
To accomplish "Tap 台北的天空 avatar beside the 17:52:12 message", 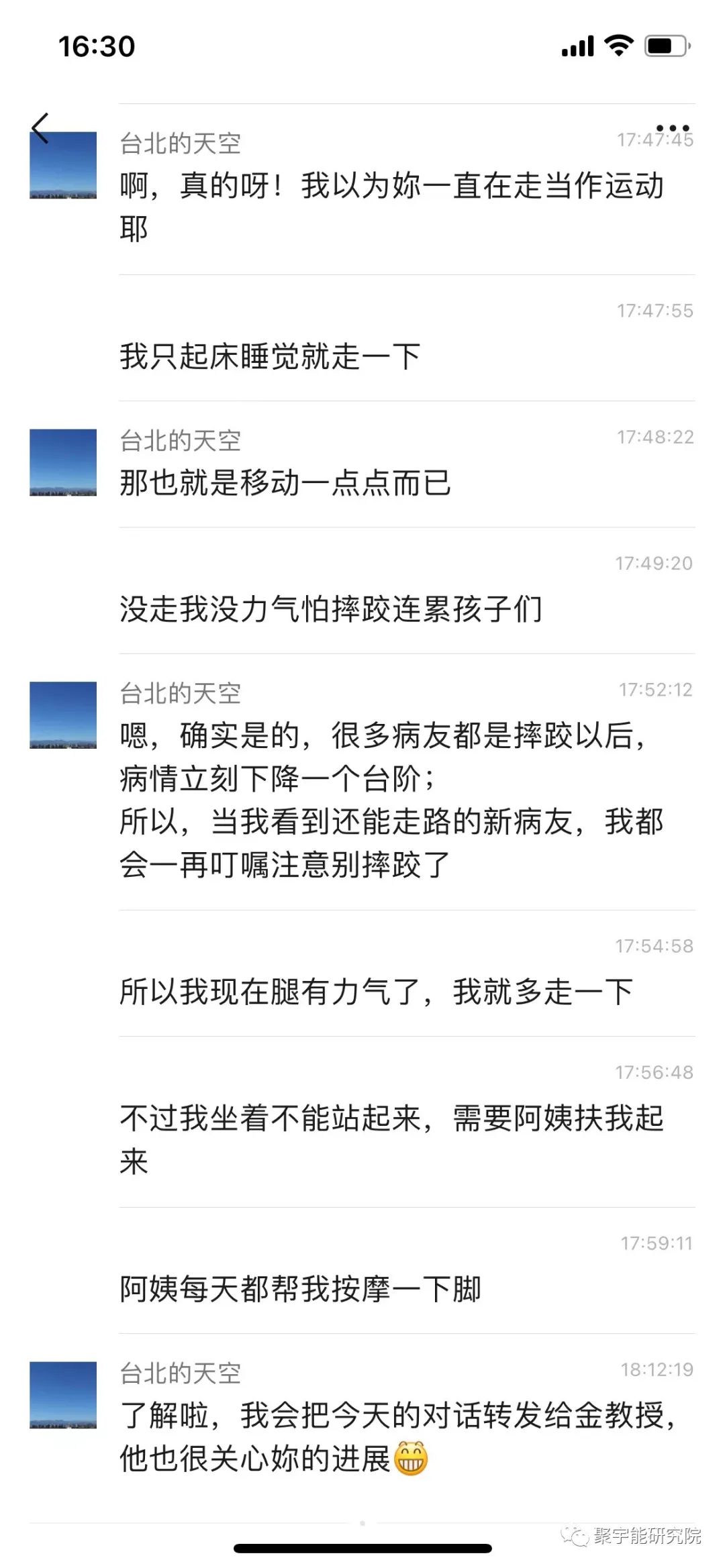I will pos(63,715).
